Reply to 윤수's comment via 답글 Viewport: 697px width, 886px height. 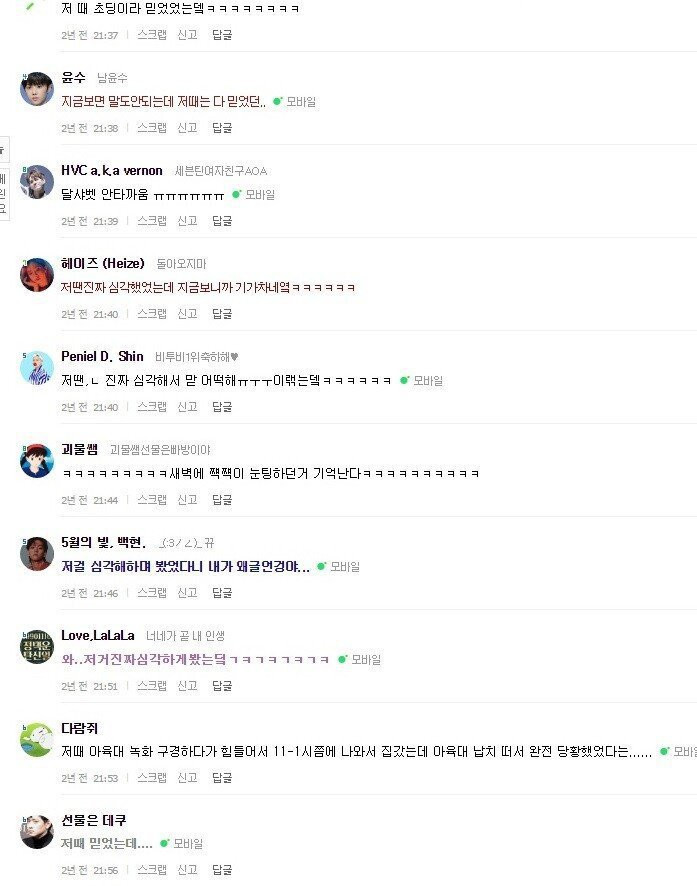221,128
